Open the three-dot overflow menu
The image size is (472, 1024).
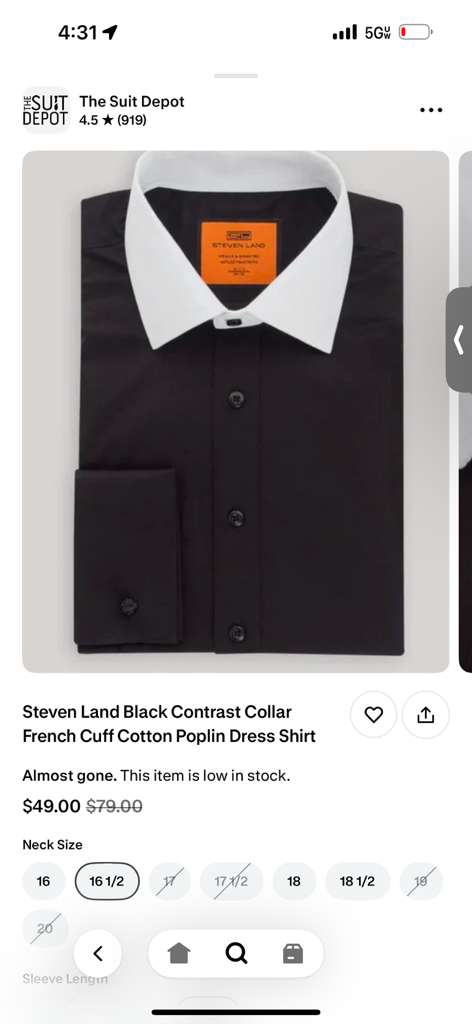(x=431, y=110)
